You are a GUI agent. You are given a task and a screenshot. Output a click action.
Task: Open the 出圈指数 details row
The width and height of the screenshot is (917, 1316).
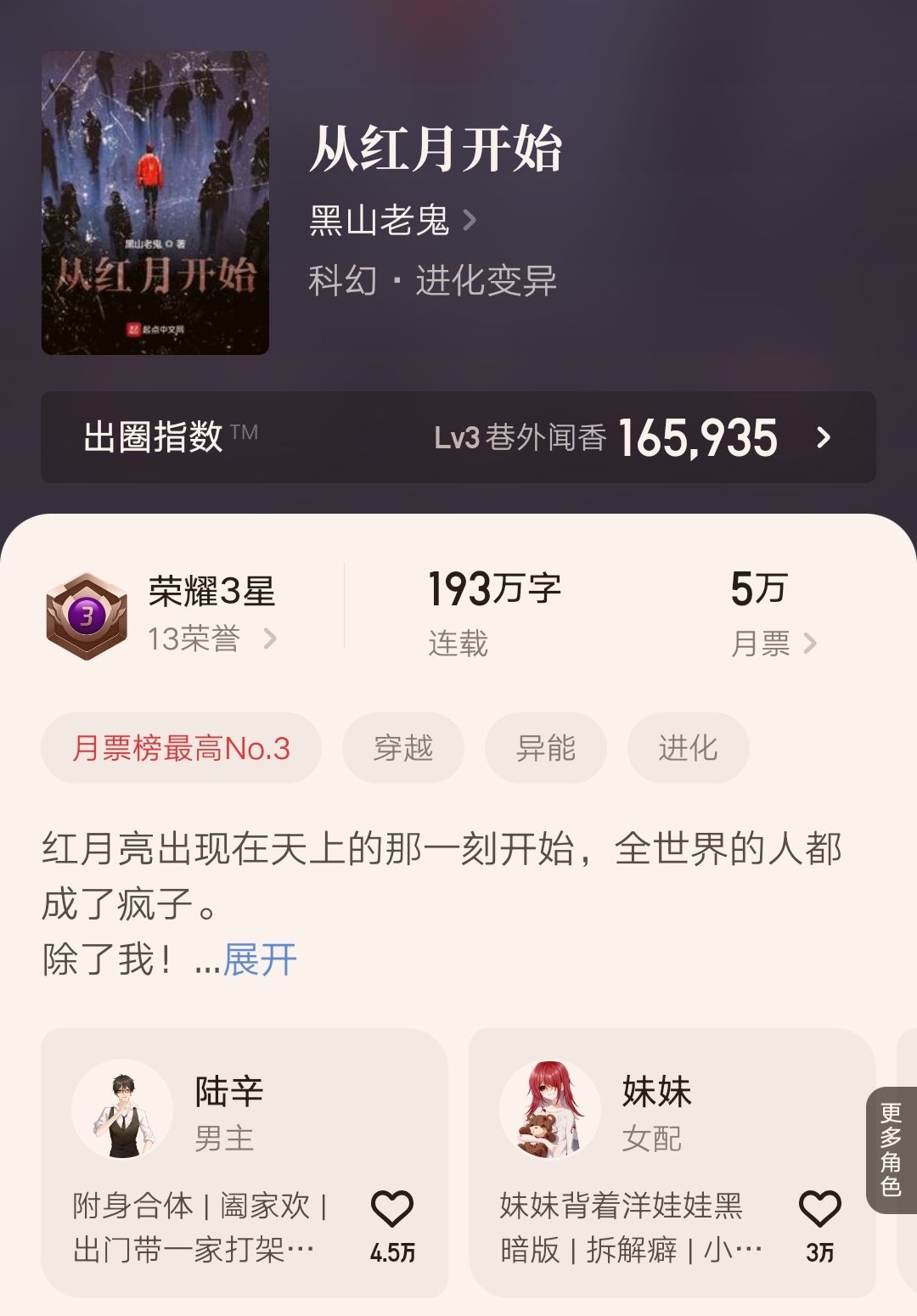pyautogui.click(x=458, y=437)
